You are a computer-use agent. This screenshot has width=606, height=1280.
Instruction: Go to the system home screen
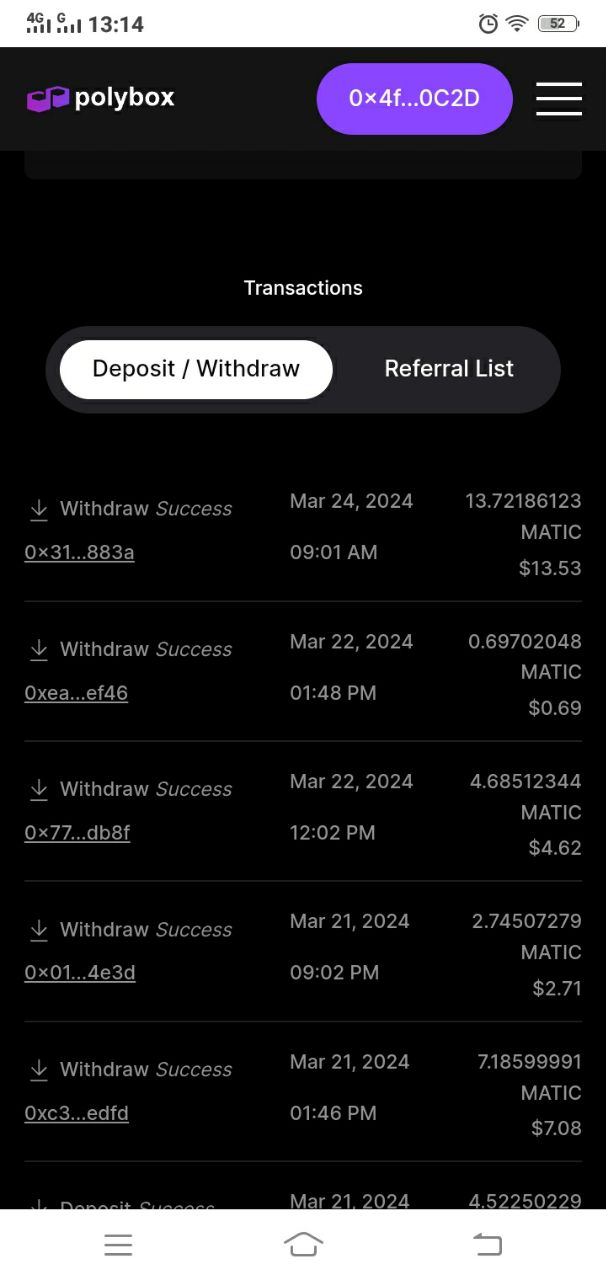click(x=303, y=1245)
